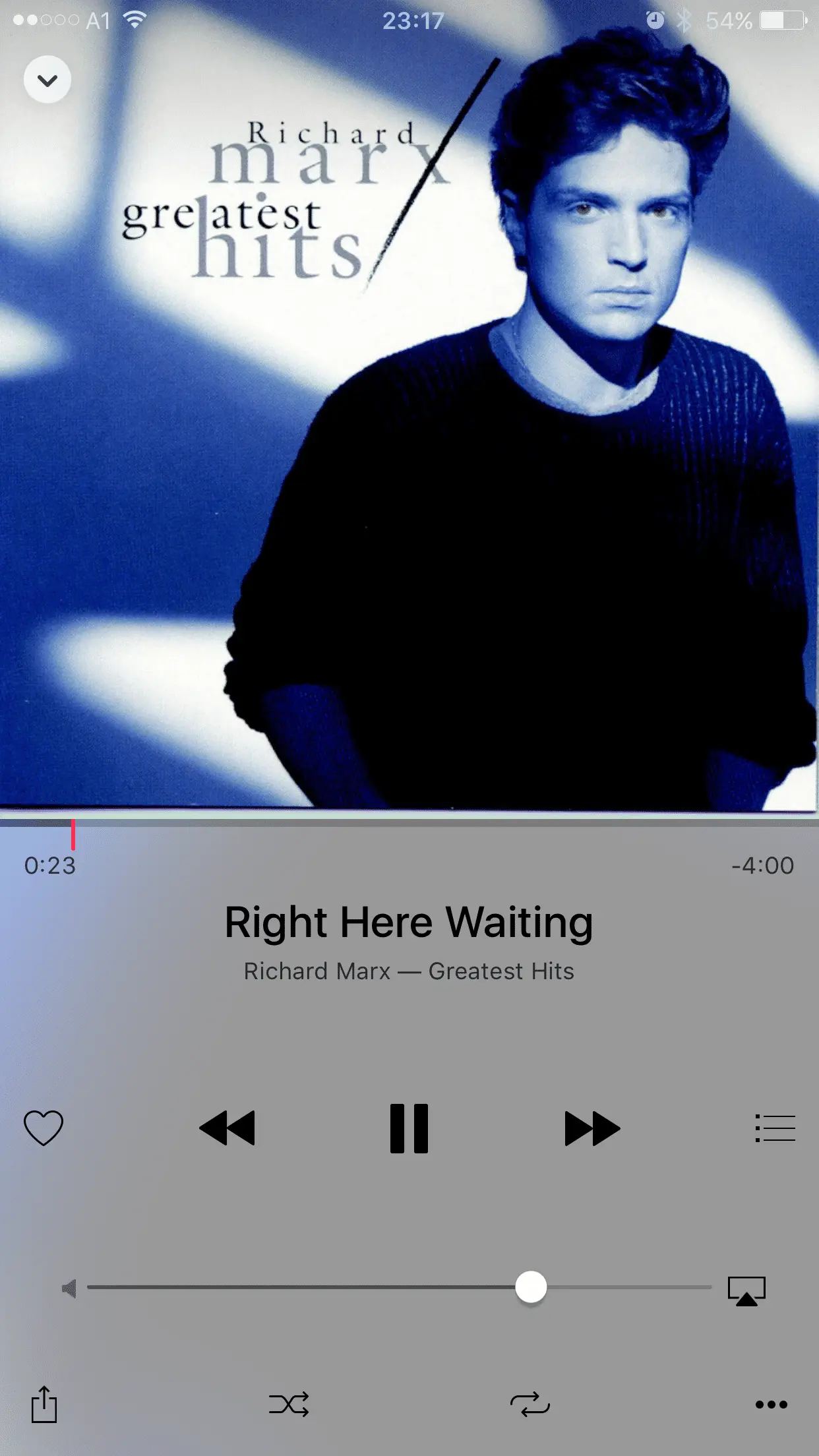Love the song Right Here Waiting
Viewport: 819px width, 1456px height.
click(x=44, y=1128)
